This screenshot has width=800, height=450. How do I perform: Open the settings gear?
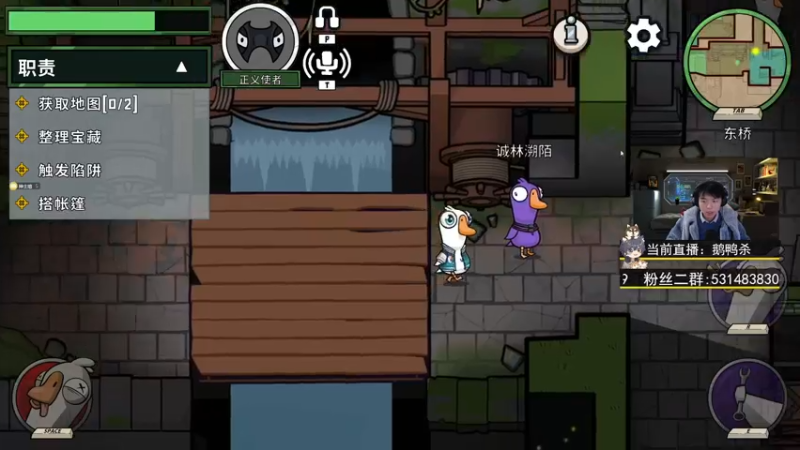644,37
